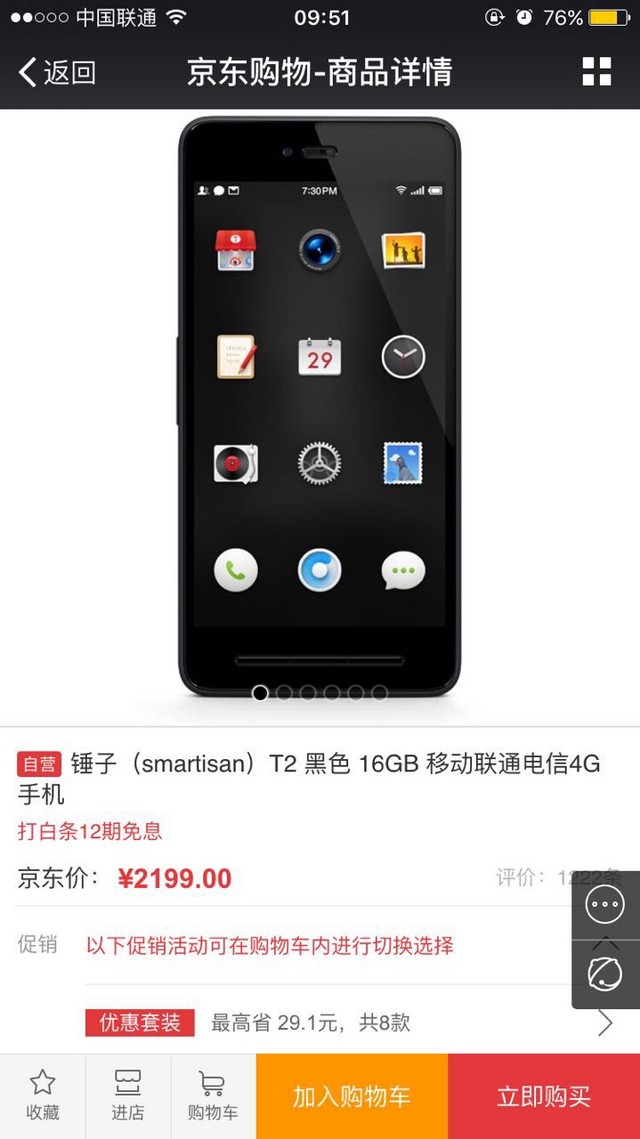Open the floating customer service icon
The image size is (640, 1139).
click(x=605, y=973)
